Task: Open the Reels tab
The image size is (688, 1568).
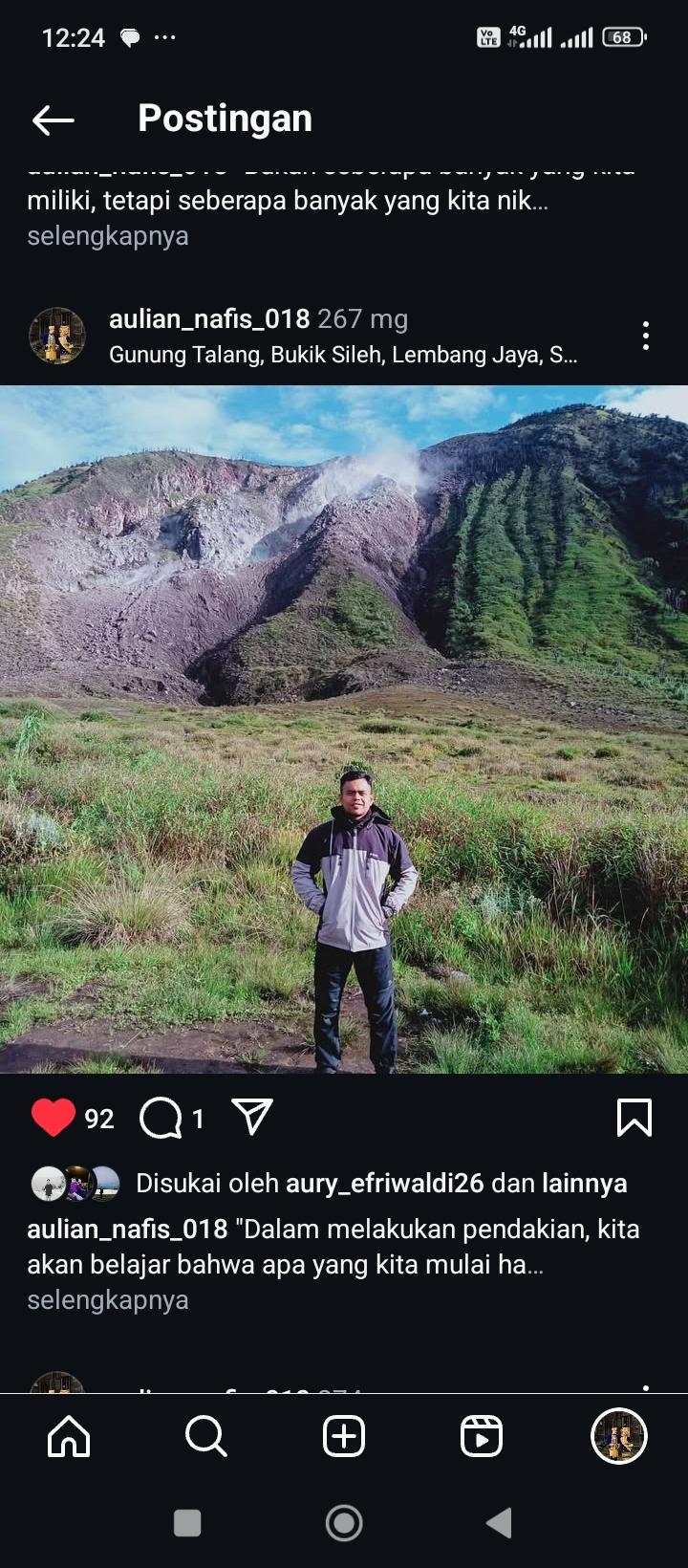Action: point(482,1436)
